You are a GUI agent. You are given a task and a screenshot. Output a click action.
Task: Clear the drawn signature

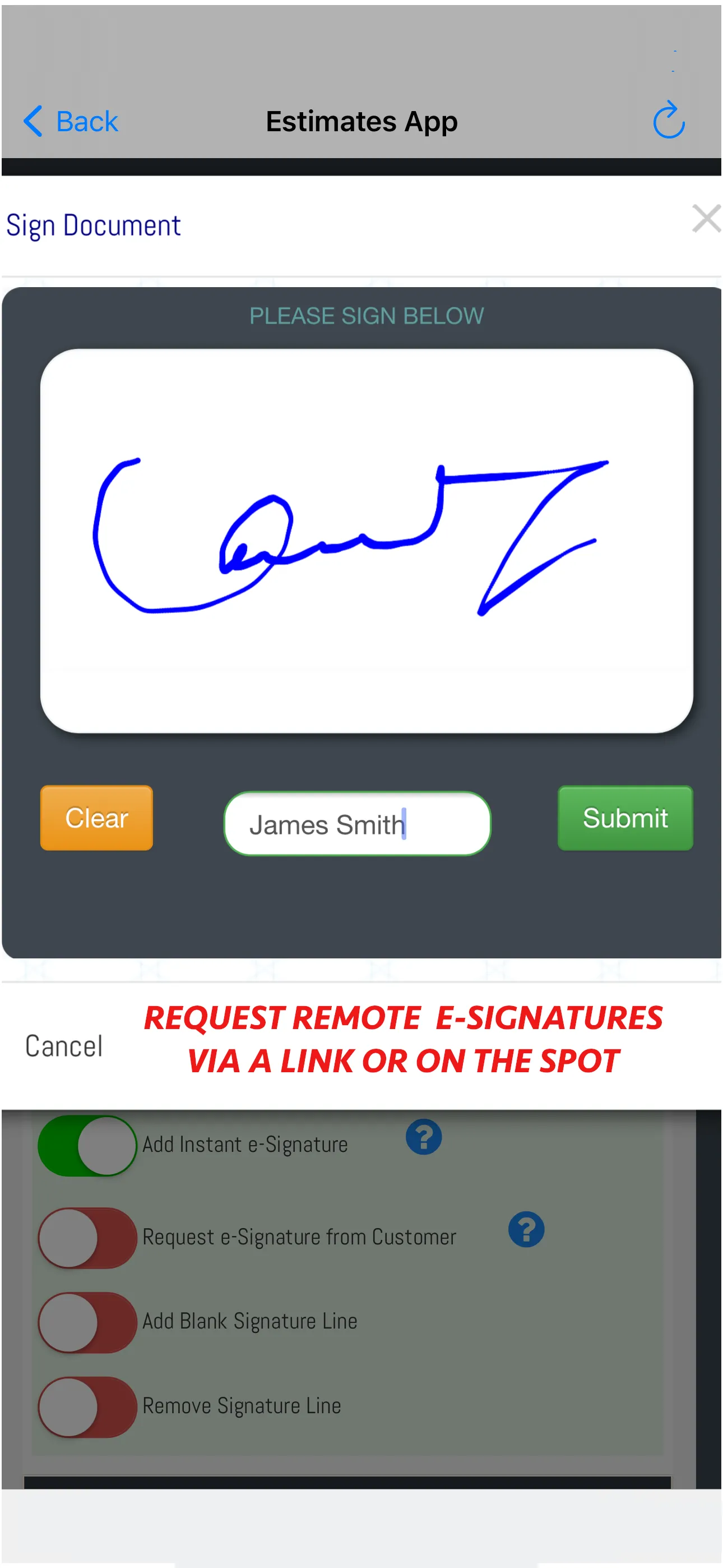click(96, 818)
